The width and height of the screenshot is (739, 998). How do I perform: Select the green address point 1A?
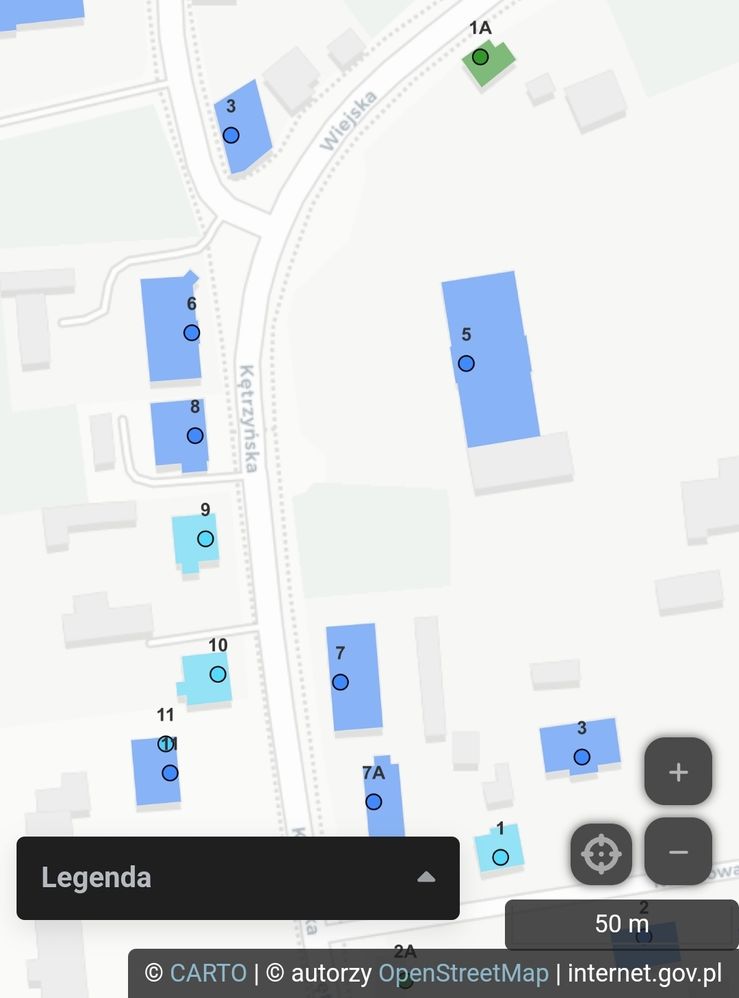(x=480, y=57)
